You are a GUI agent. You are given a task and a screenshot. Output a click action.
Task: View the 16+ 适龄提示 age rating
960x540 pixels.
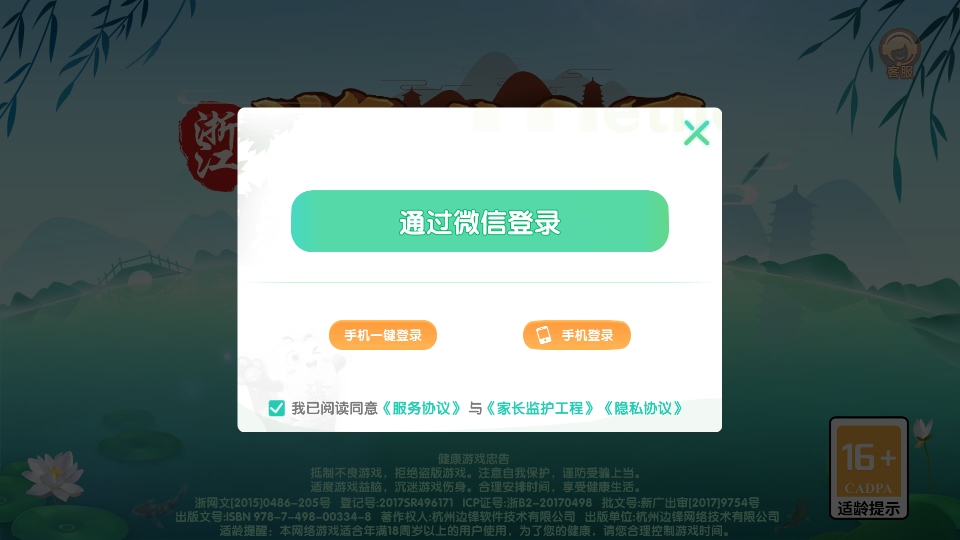coord(868,468)
